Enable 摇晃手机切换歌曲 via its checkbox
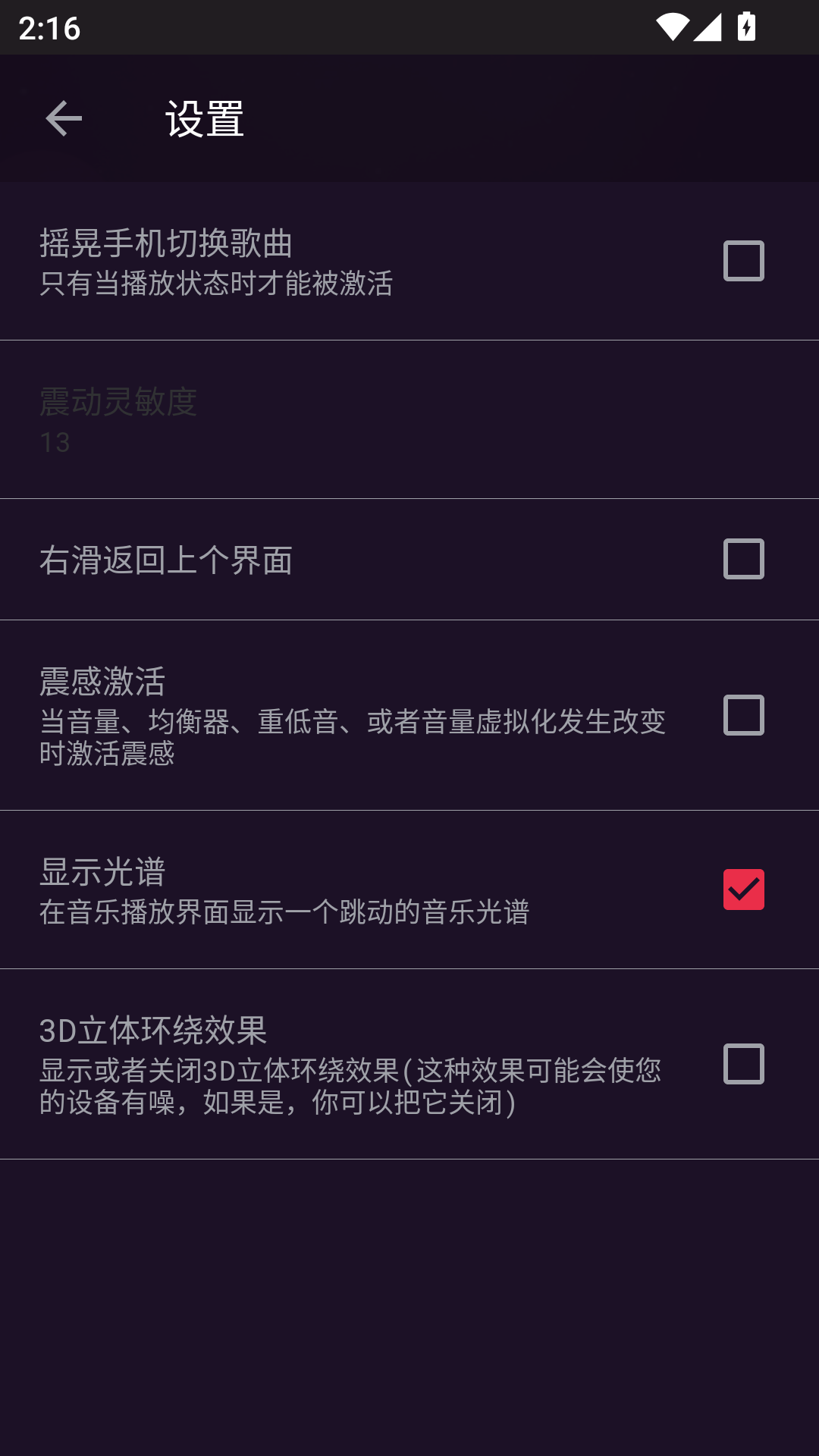 [x=743, y=262]
